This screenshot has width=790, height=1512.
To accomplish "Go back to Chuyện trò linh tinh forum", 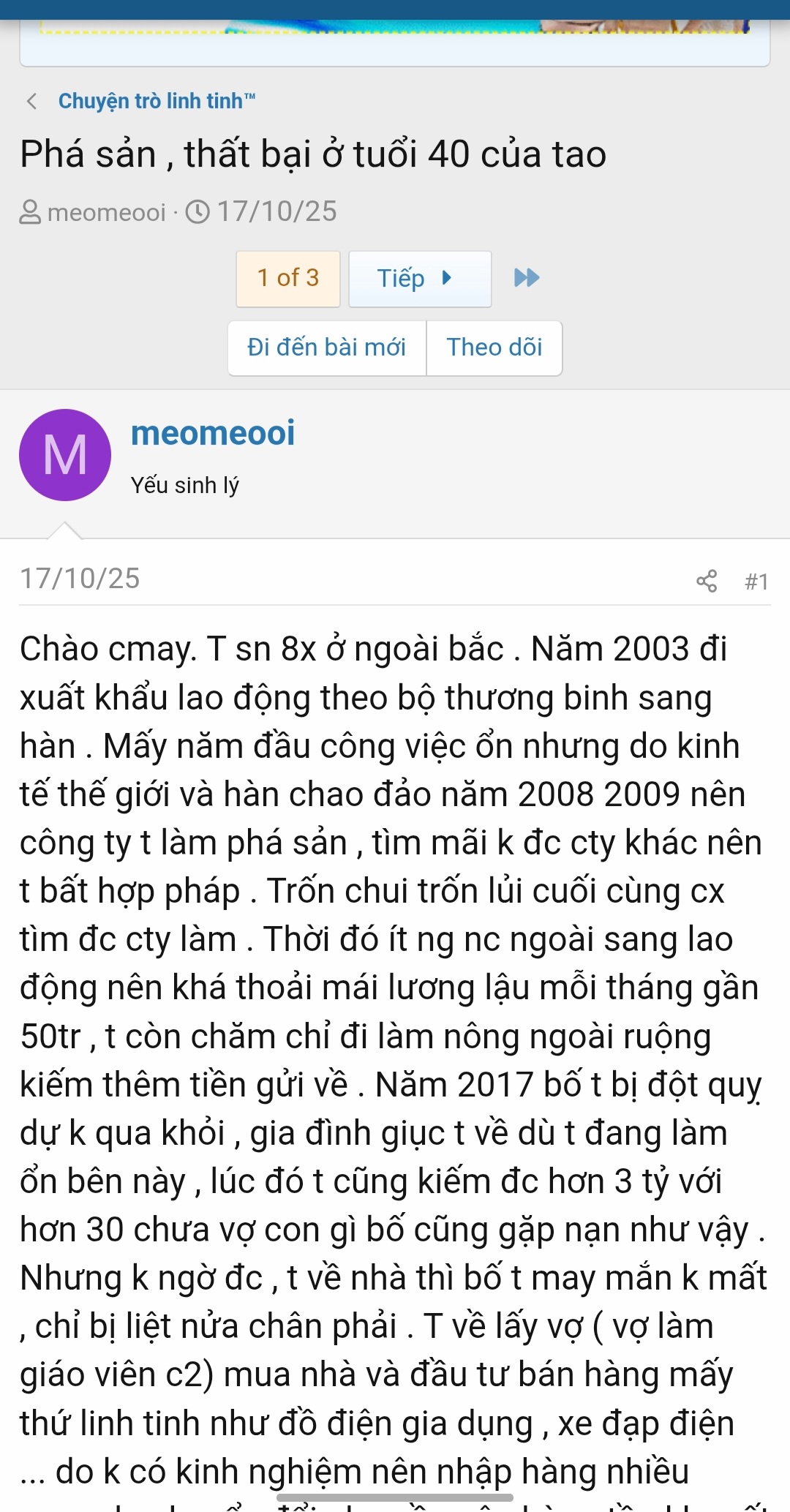I will pos(156,101).
